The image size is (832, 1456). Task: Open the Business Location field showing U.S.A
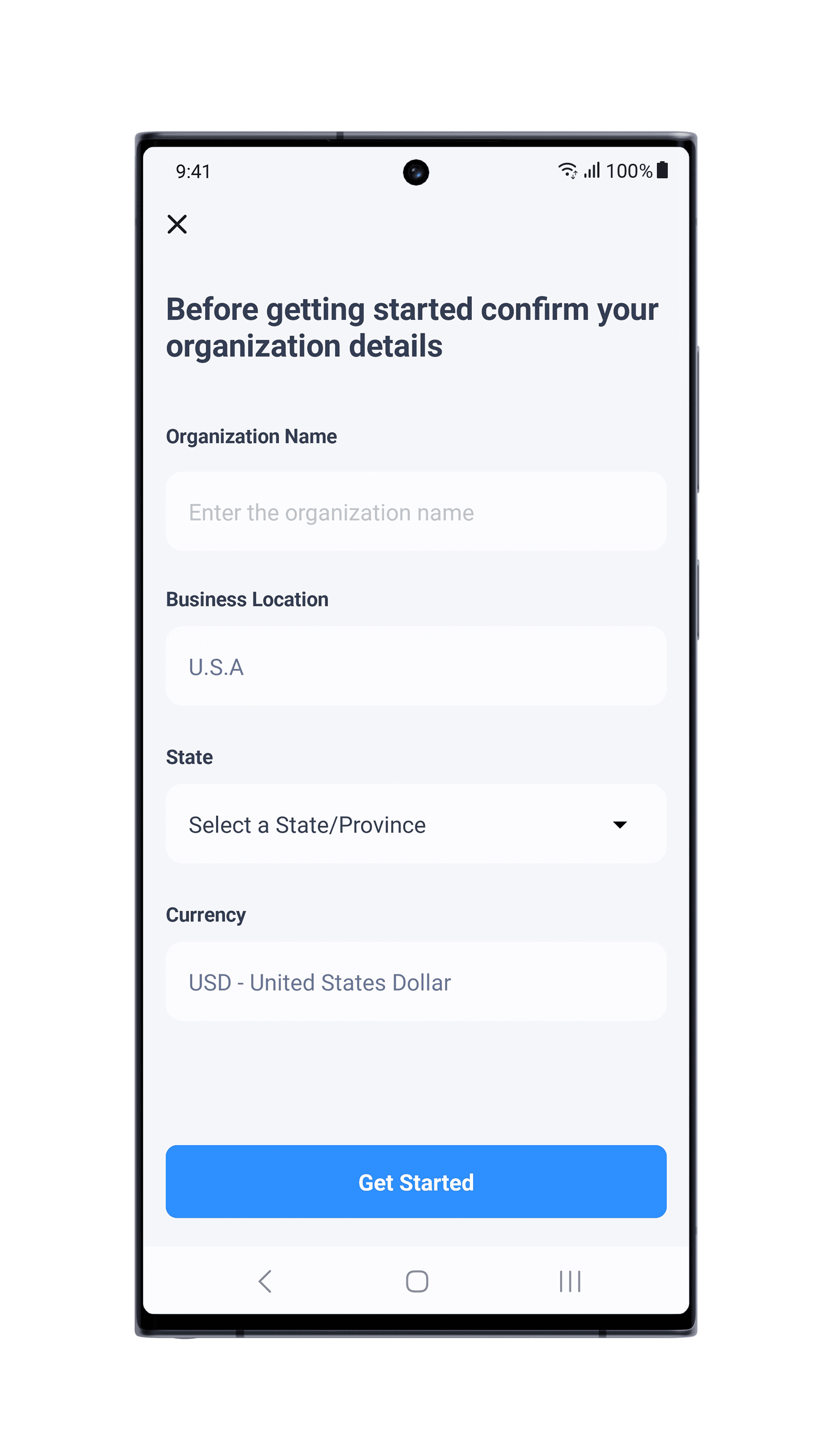click(x=415, y=666)
